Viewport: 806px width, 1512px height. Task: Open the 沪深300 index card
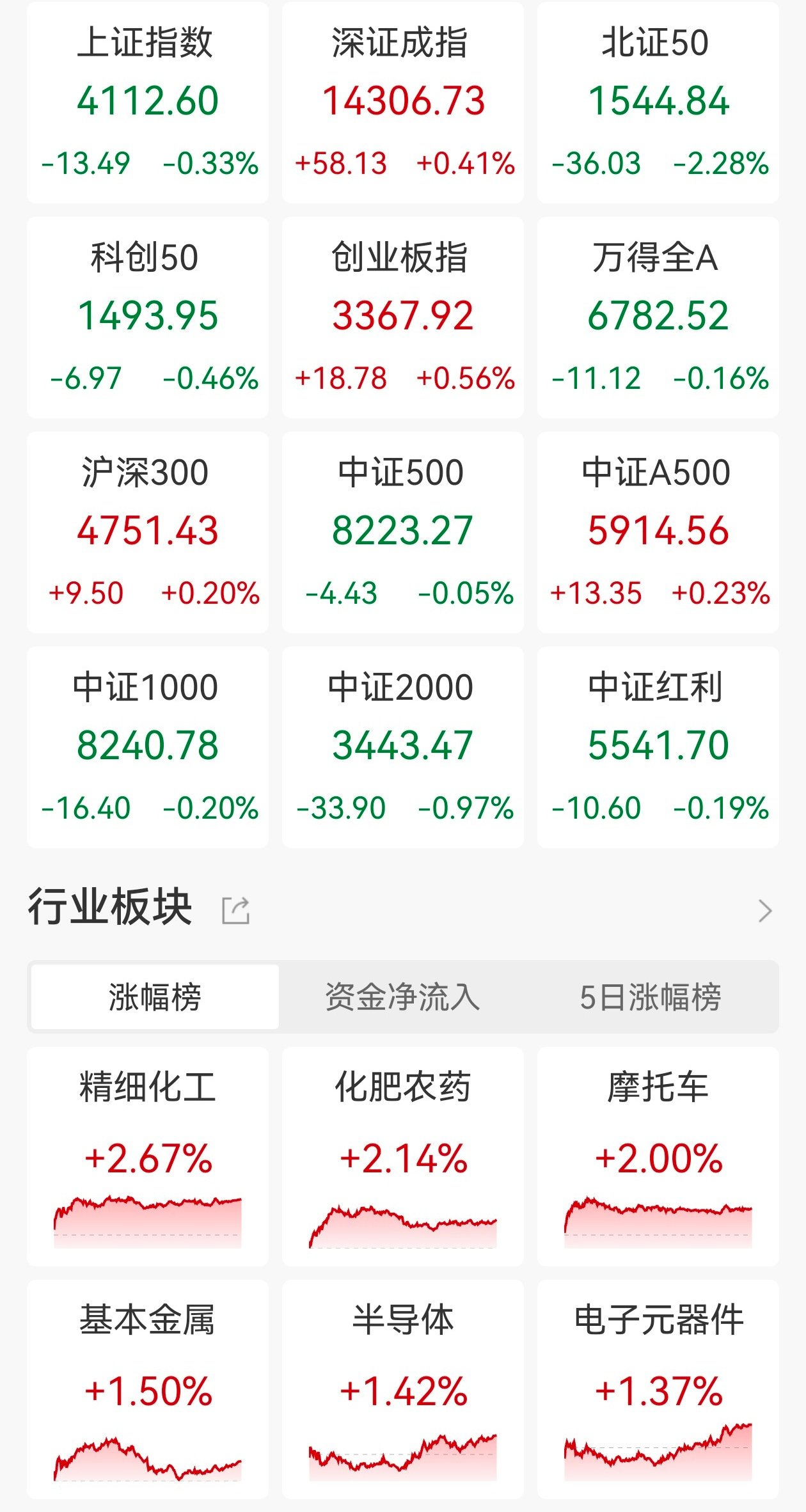[148, 532]
